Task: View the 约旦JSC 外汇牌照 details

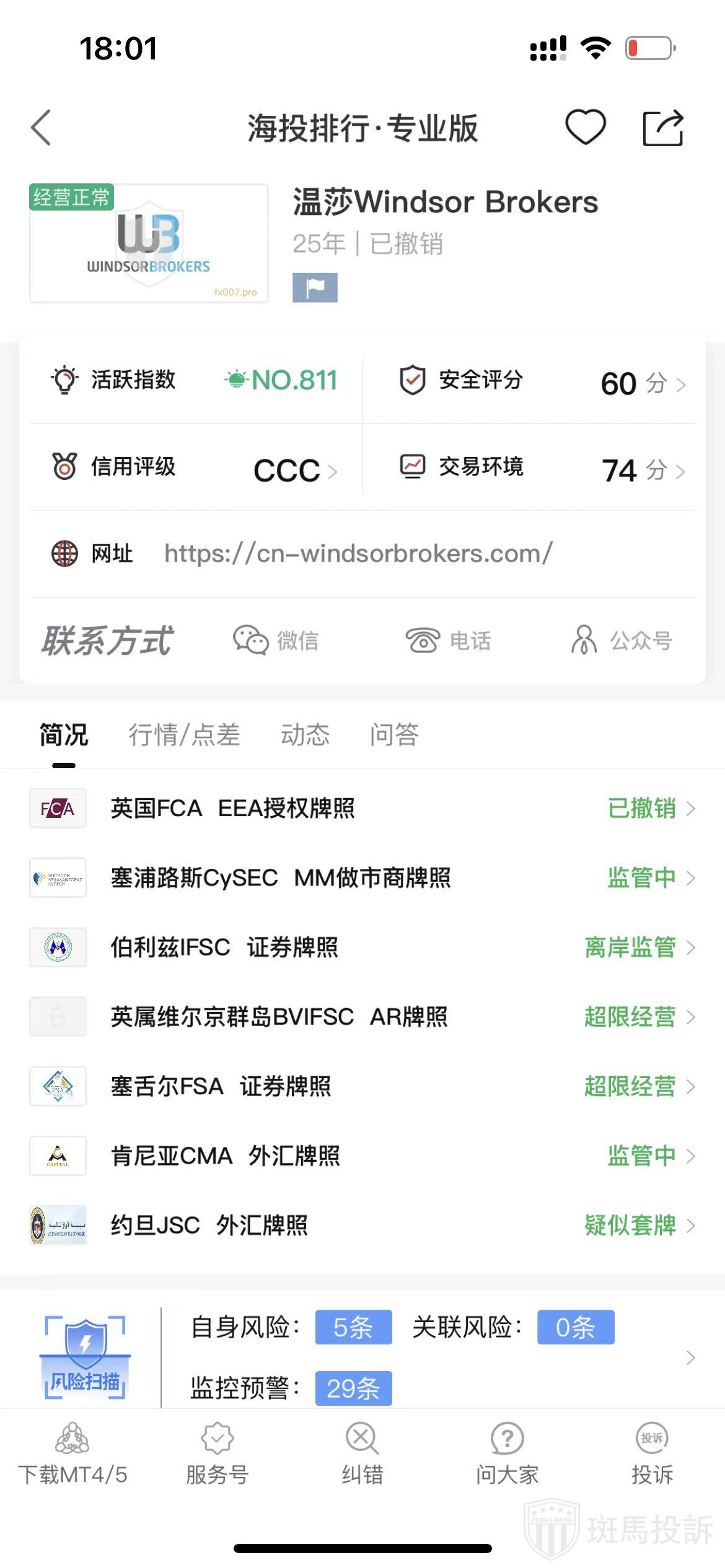Action: pos(362,1225)
